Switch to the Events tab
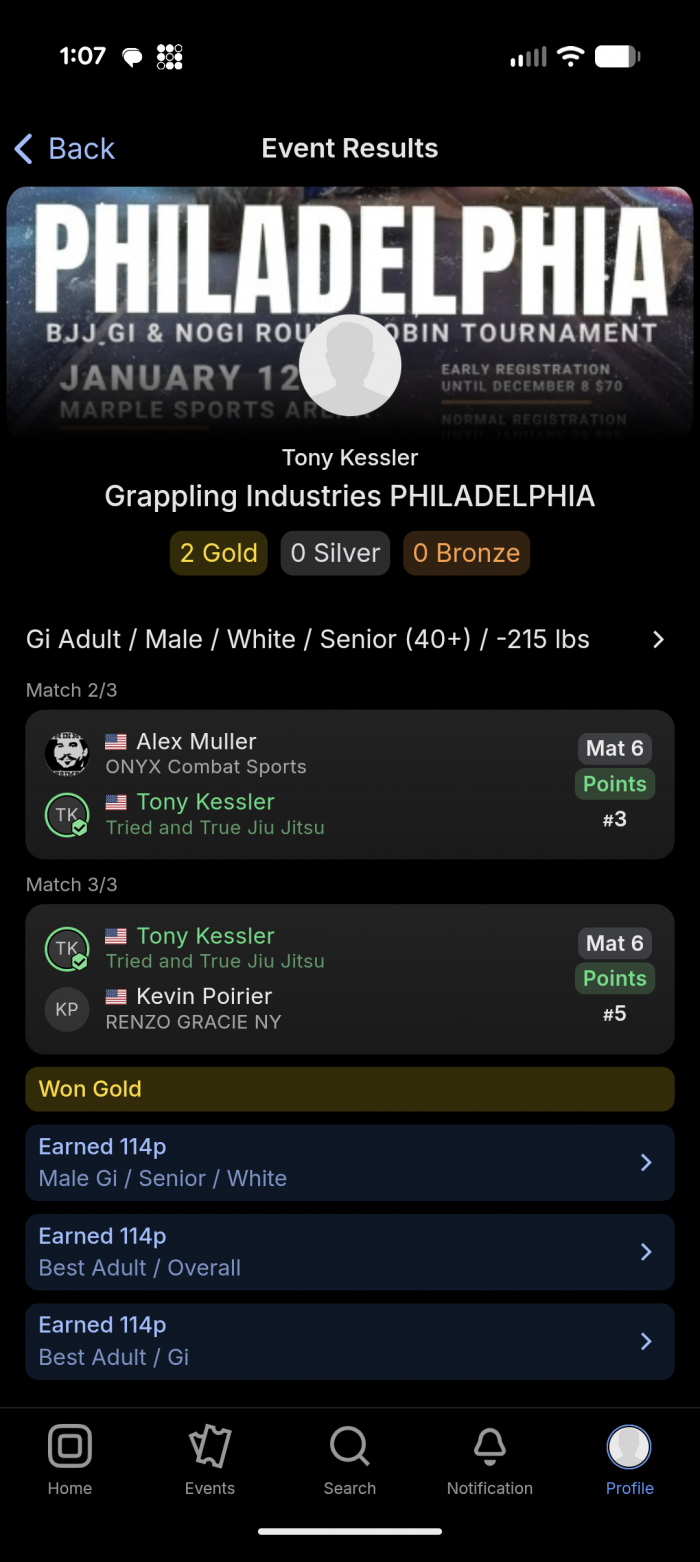This screenshot has width=700, height=1562. tap(210, 1460)
